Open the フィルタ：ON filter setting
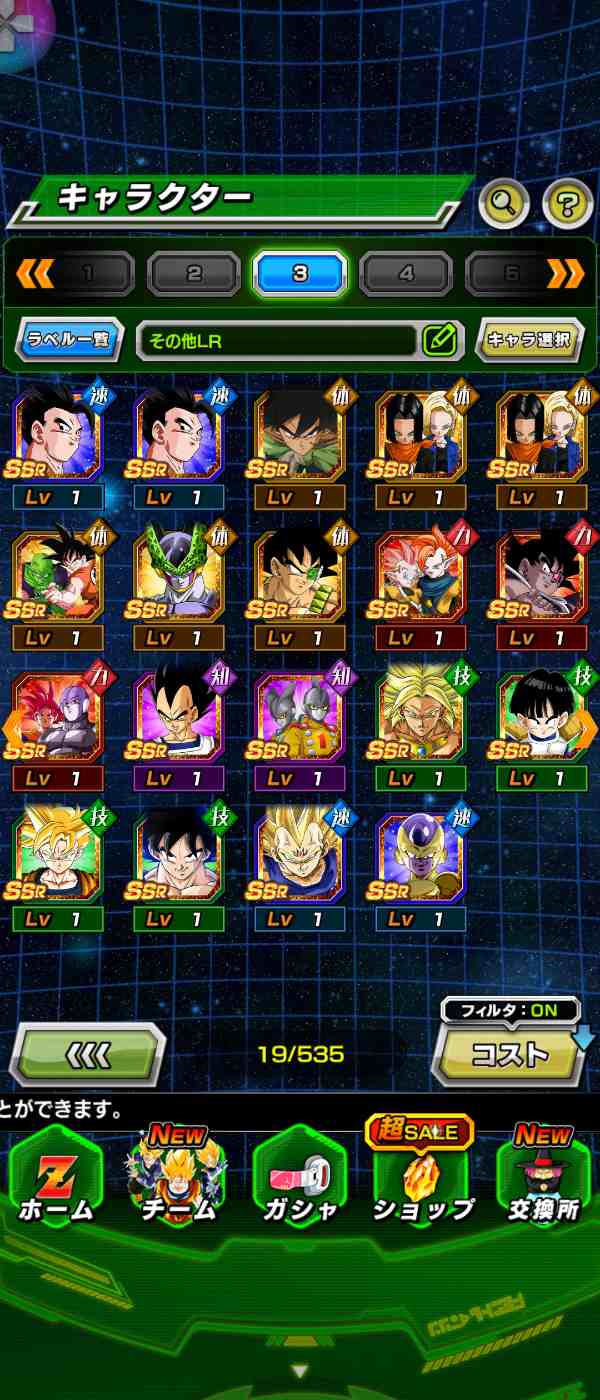 [510, 1010]
